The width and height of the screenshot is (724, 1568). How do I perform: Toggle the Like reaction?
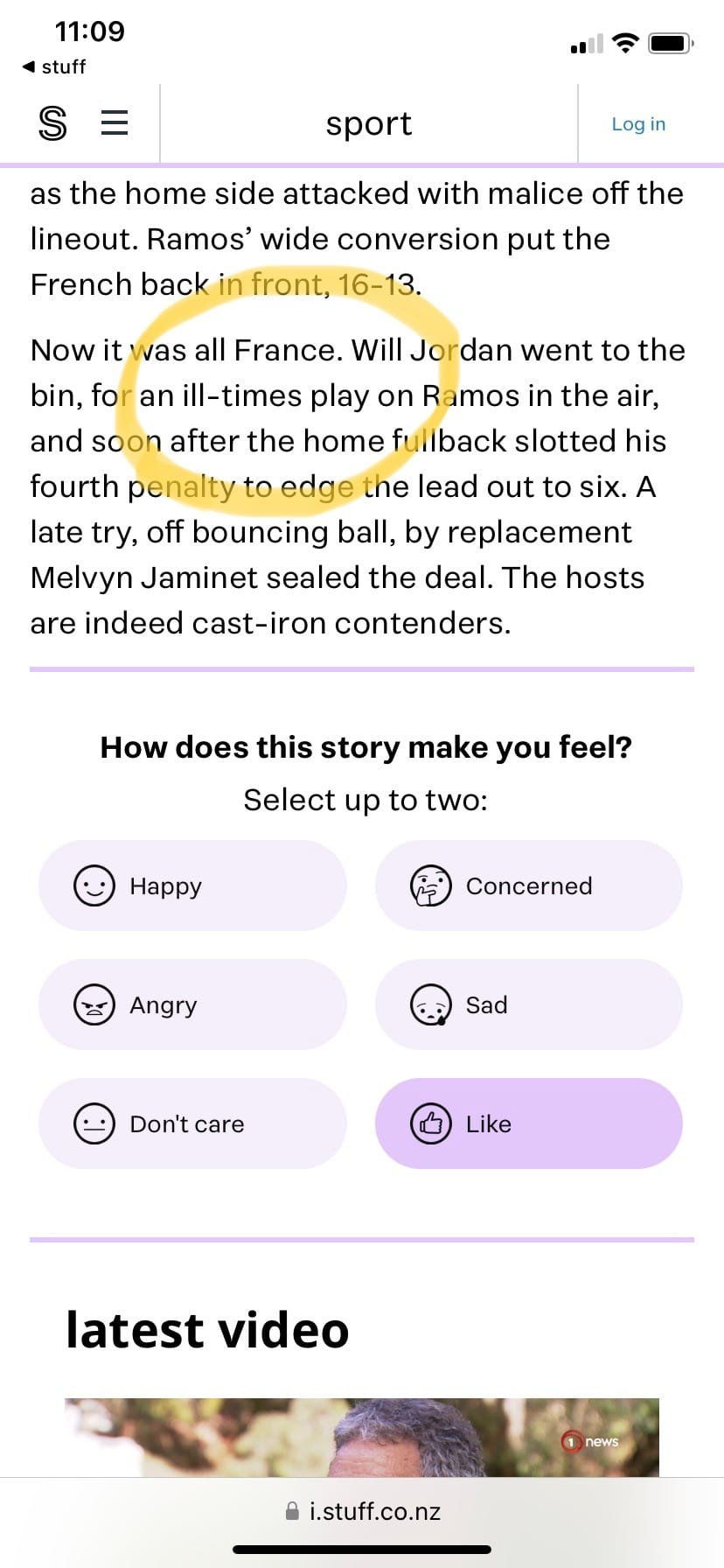pos(528,1123)
